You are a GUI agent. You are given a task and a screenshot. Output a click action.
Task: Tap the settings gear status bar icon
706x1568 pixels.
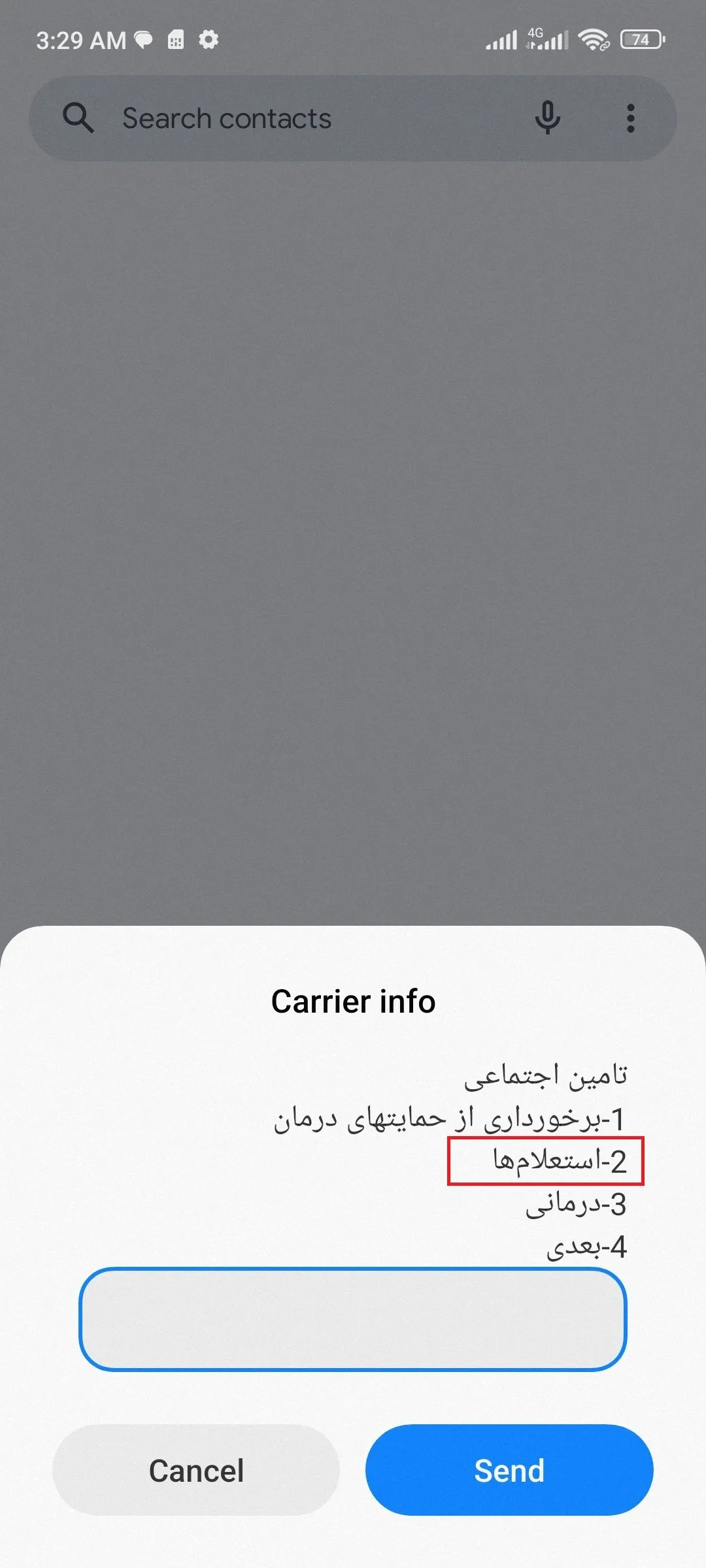209,40
